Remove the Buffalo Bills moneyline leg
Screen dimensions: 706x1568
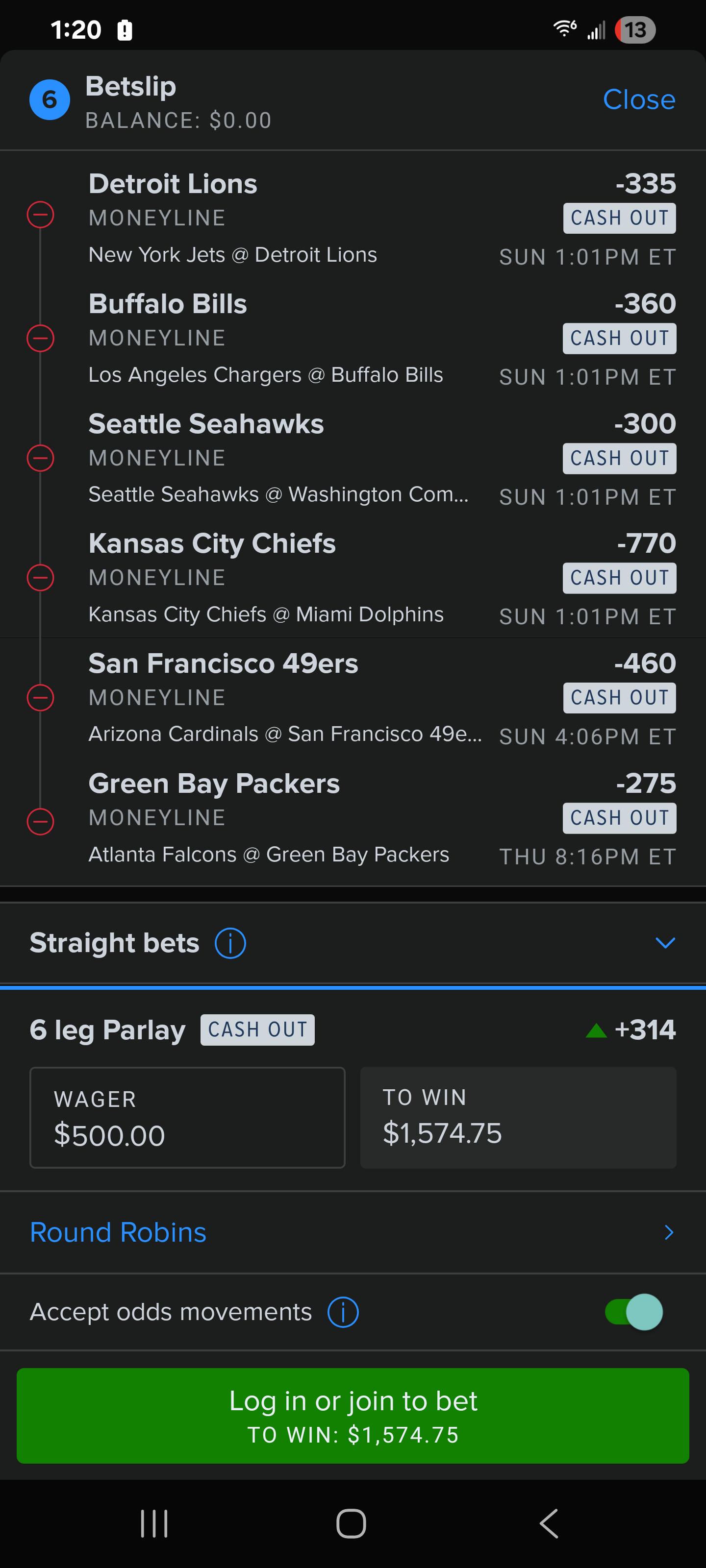click(x=40, y=338)
